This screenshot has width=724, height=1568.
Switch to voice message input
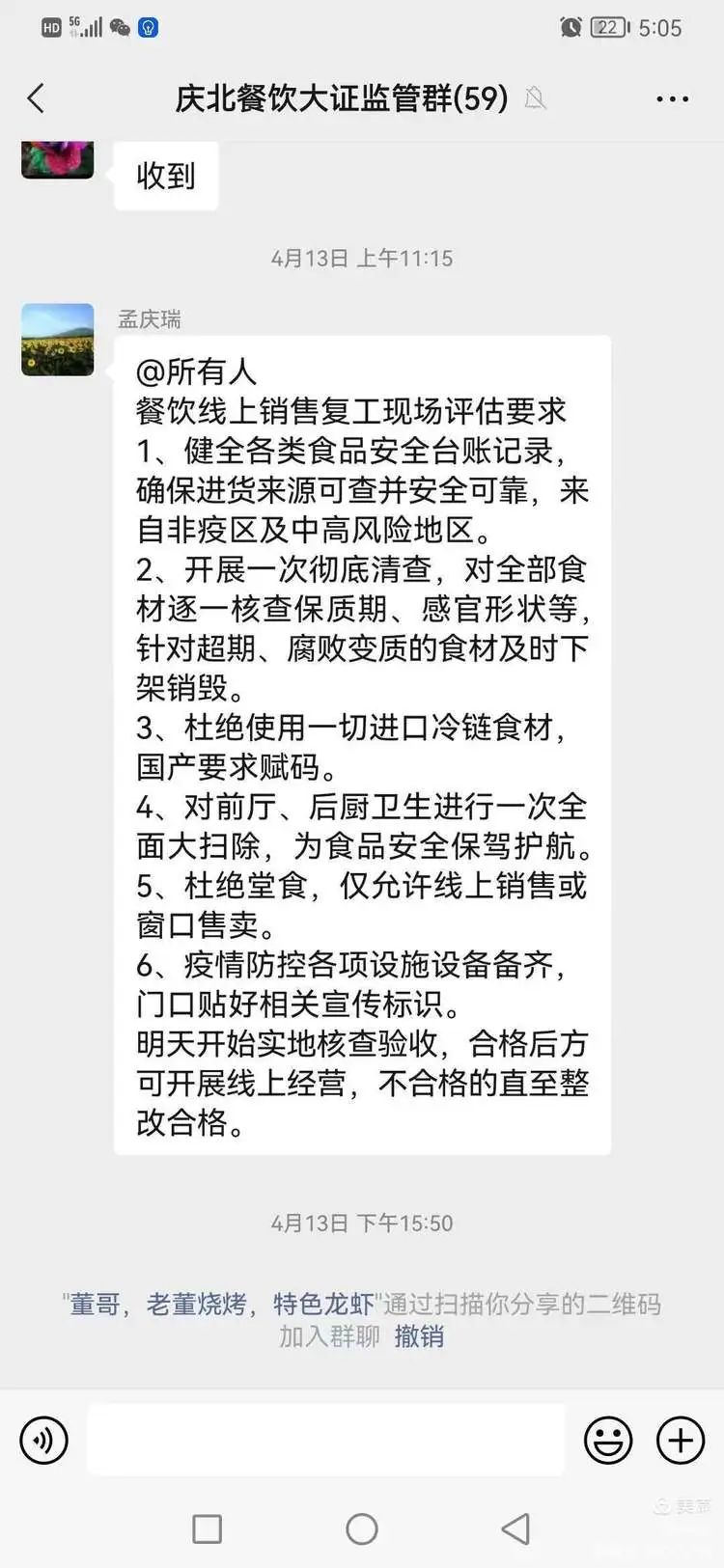44,1441
